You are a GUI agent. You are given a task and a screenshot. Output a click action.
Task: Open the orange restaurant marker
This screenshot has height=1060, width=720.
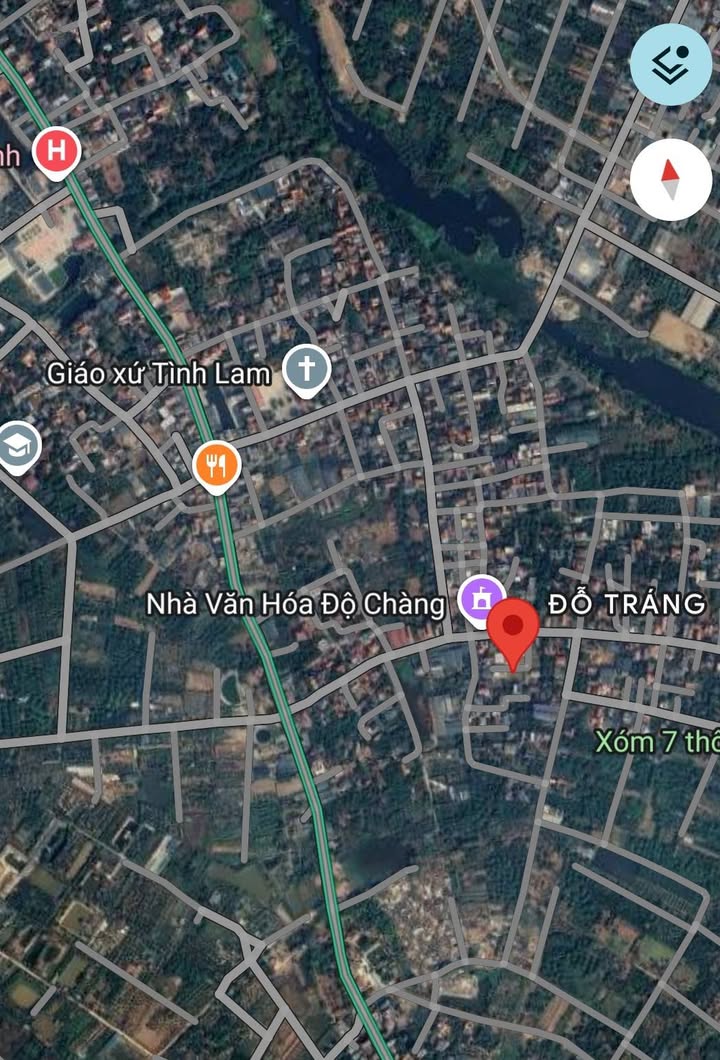pos(216,466)
